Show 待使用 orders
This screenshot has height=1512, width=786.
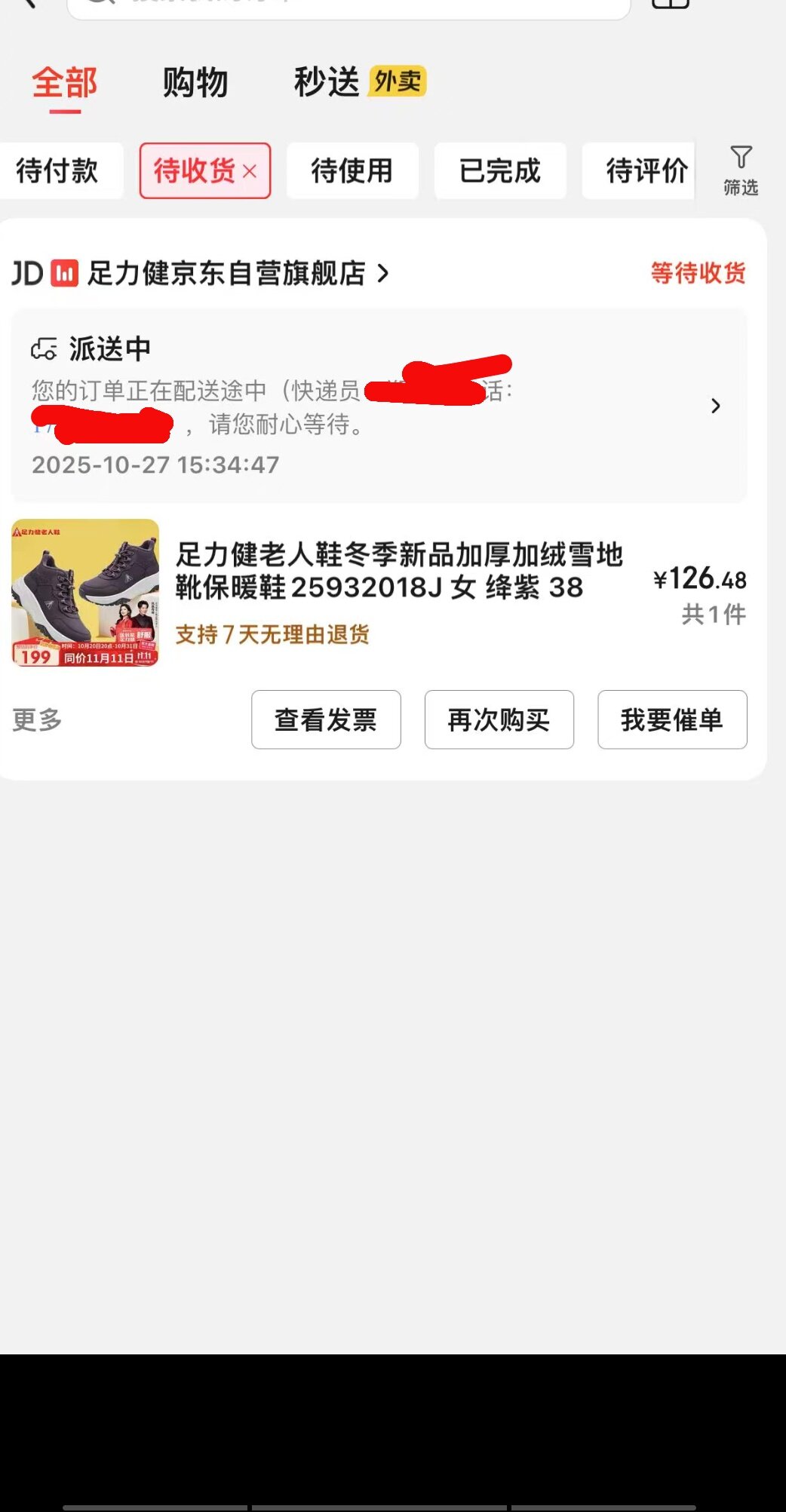[x=352, y=171]
